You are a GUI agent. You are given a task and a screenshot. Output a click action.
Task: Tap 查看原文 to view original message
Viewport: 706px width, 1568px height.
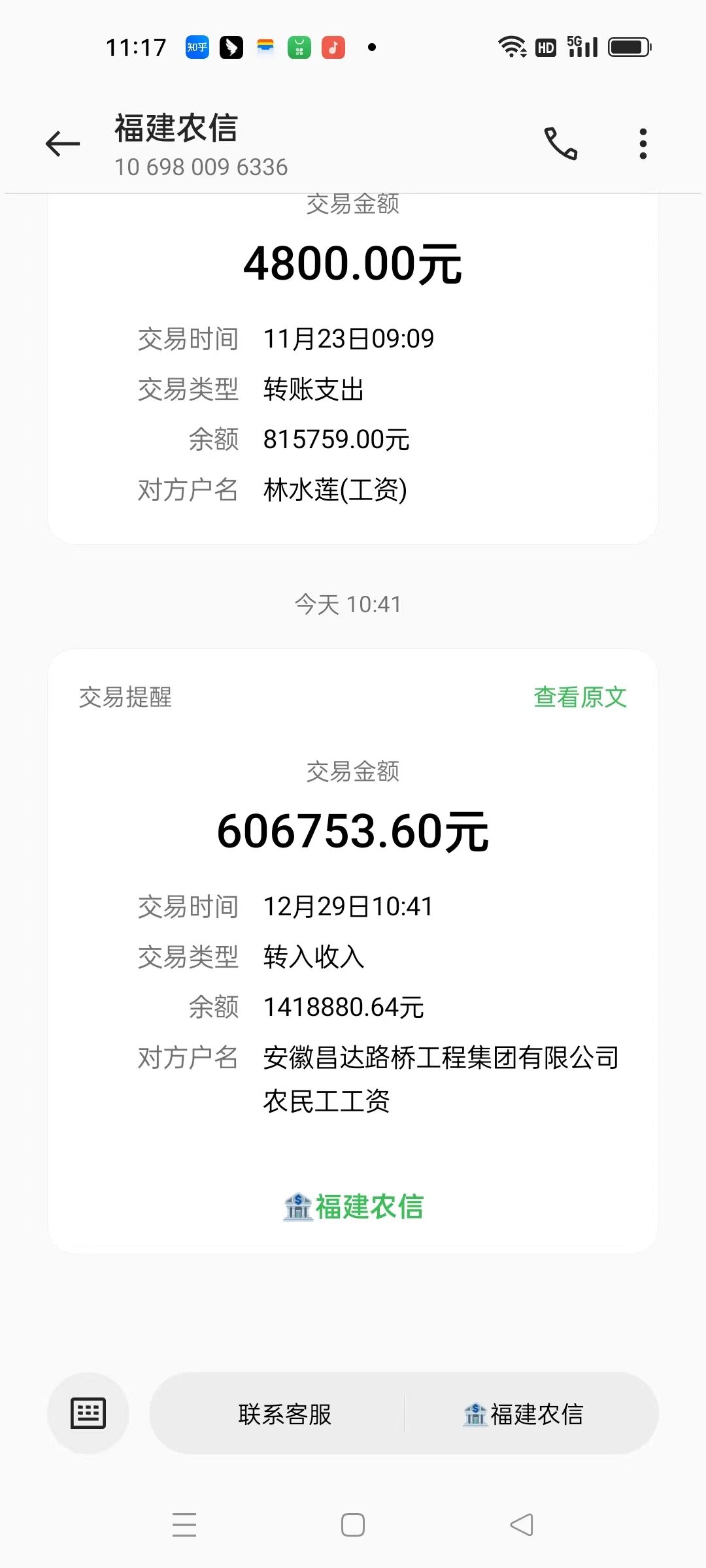[x=580, y=697]
